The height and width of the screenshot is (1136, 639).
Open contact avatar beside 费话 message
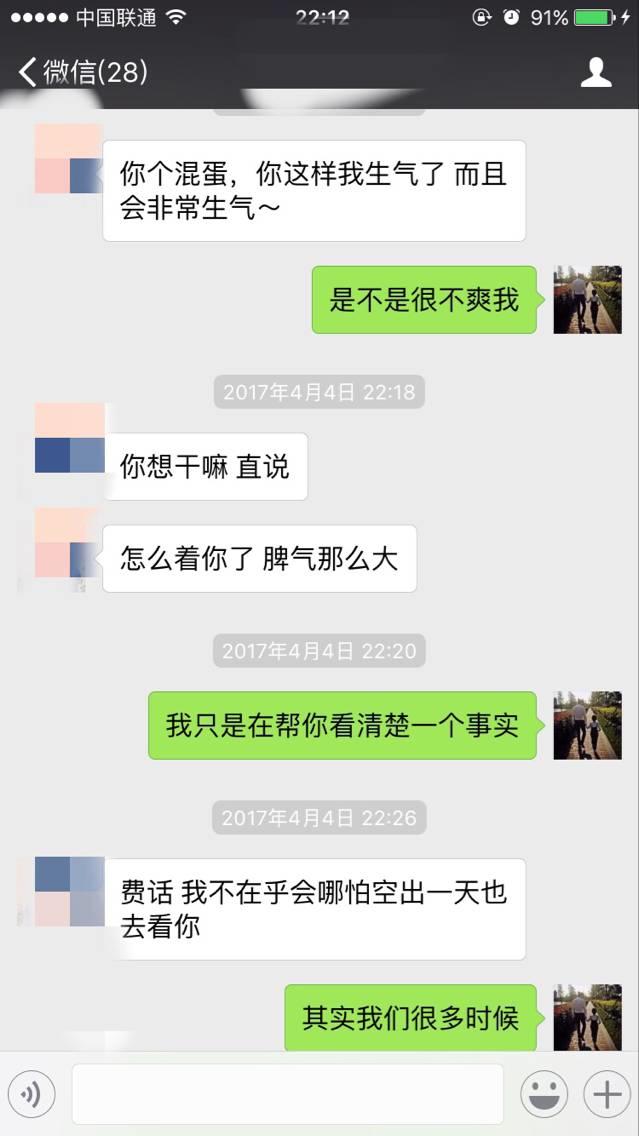(69, 891)
